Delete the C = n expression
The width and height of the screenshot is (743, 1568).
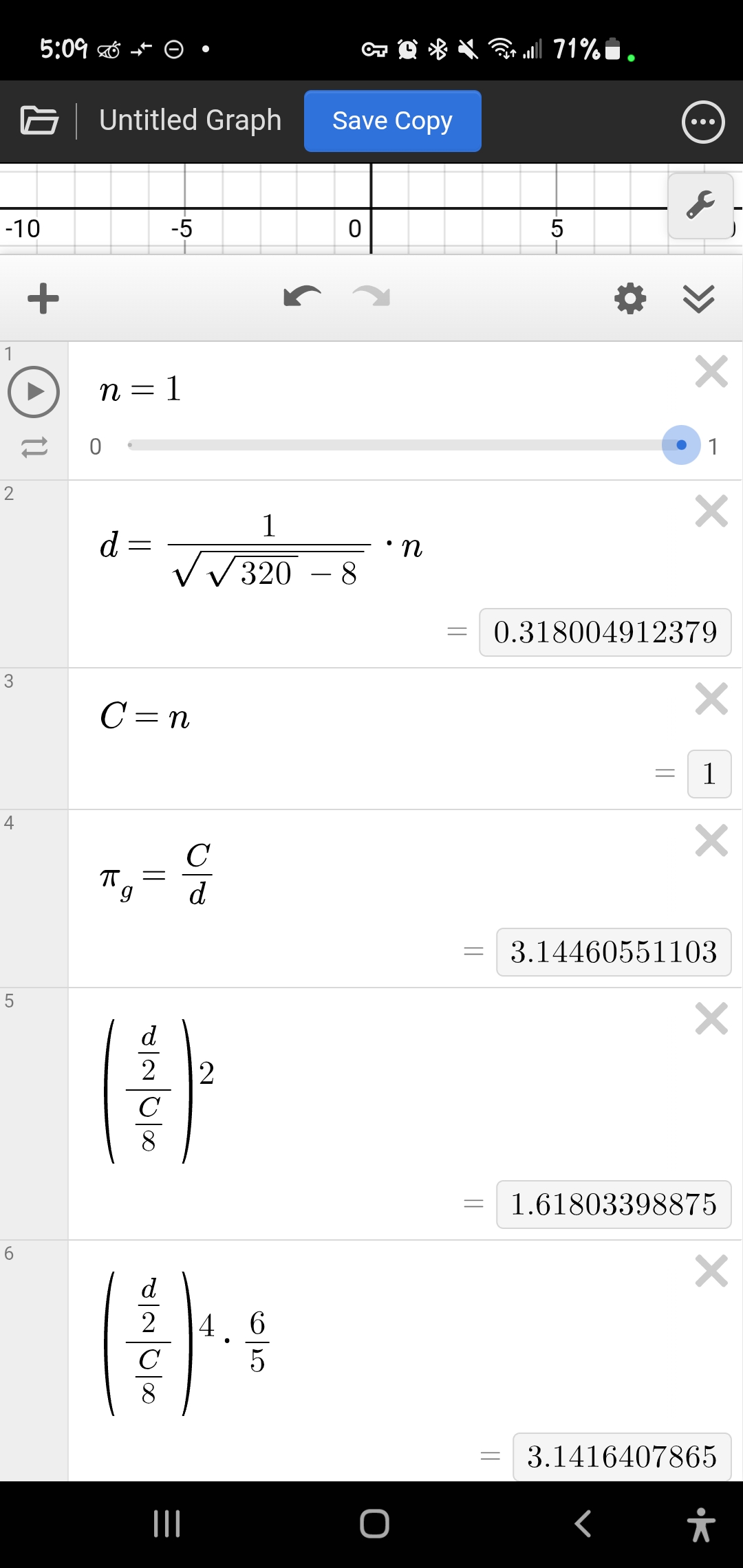(x=711, y=699)
